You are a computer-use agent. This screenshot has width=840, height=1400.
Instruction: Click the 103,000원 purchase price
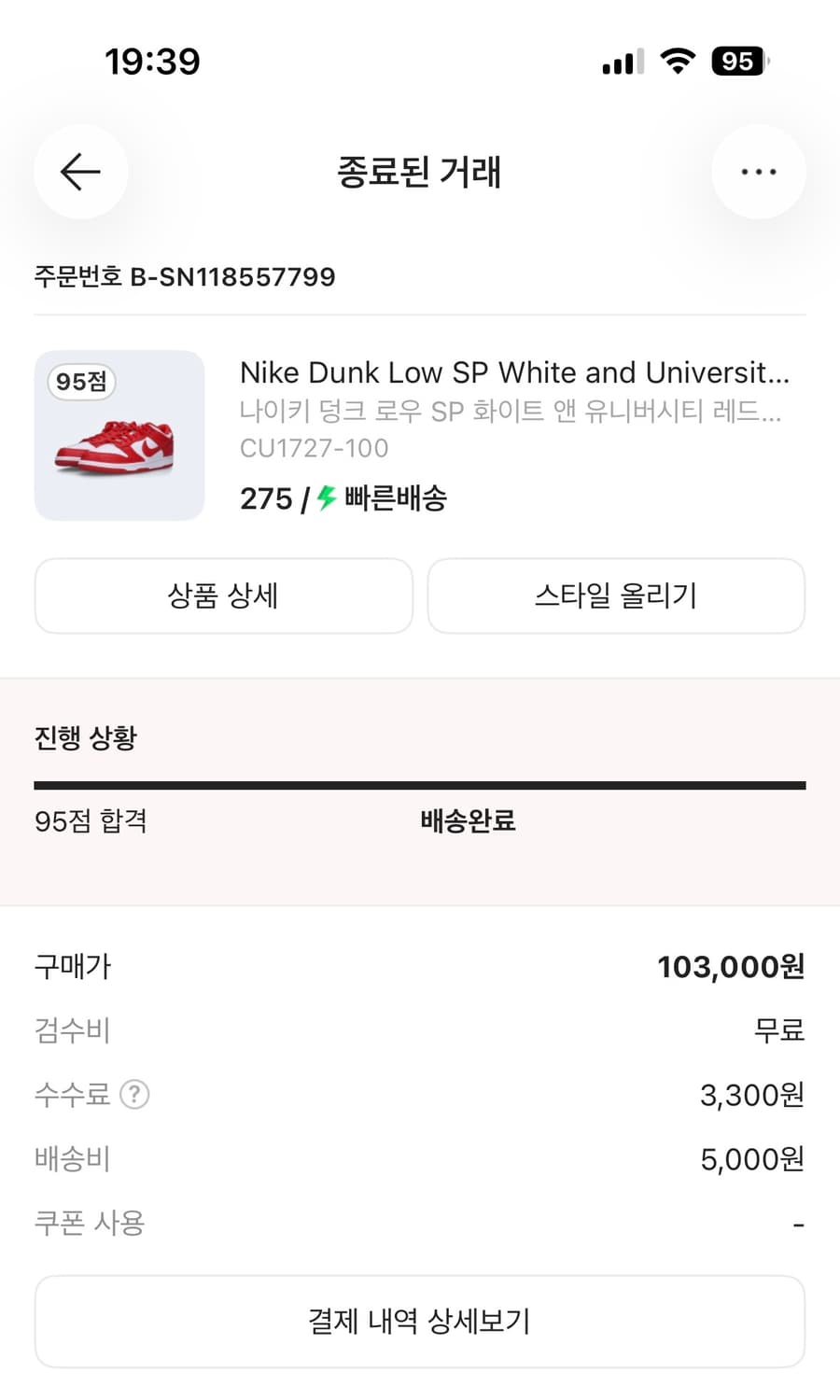pos(729,966)
